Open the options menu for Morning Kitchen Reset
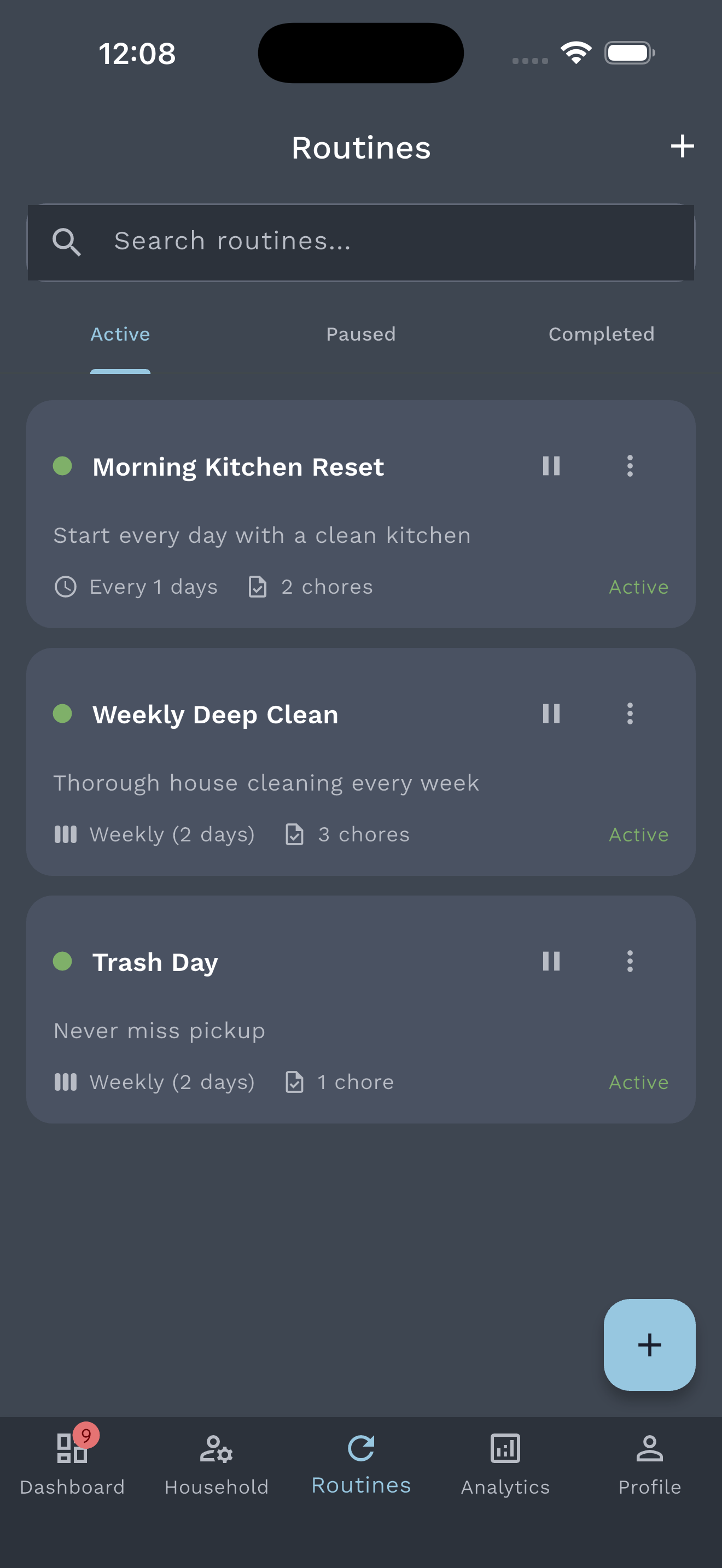Image resolution: width=722 pixels, height=1568 pixels. 630,466
